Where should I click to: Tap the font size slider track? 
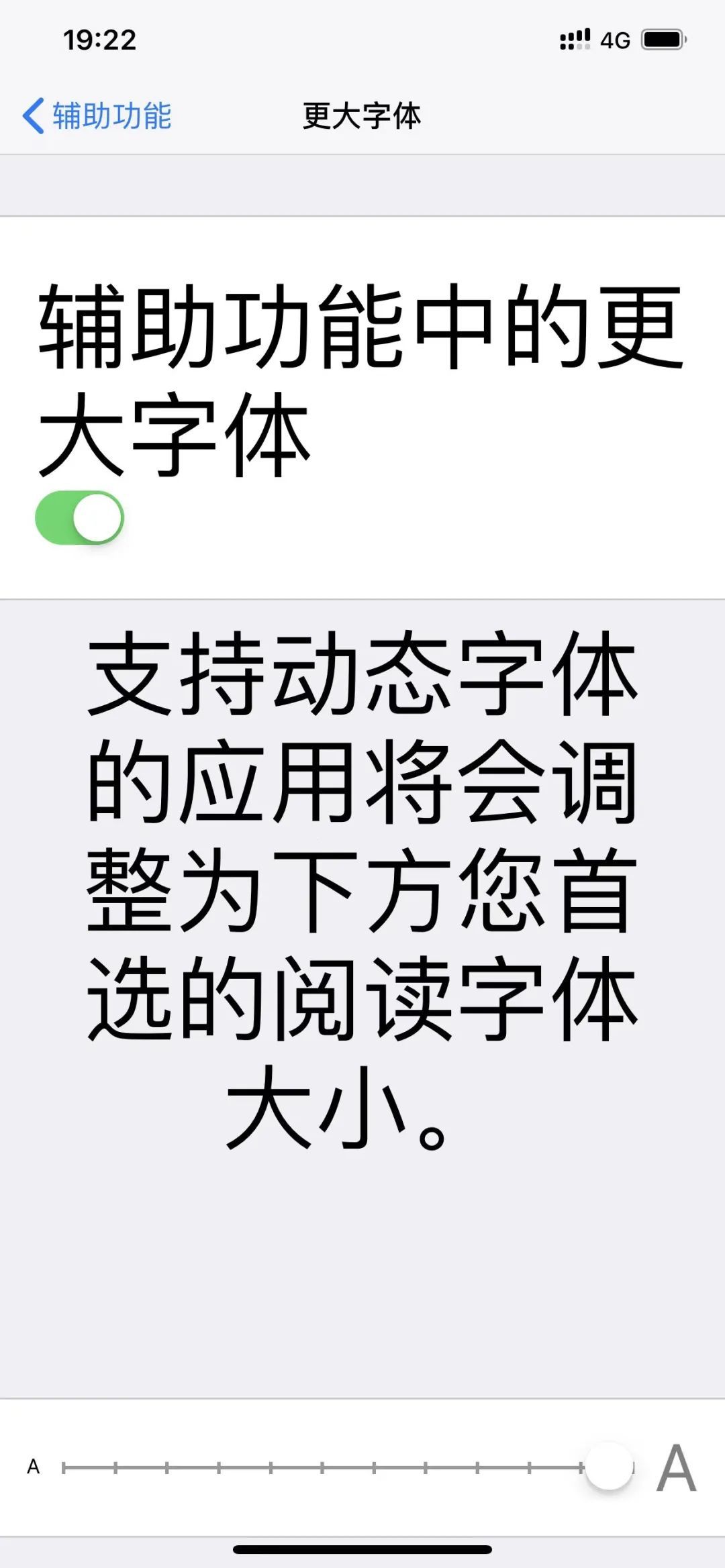coord(322,1468)
